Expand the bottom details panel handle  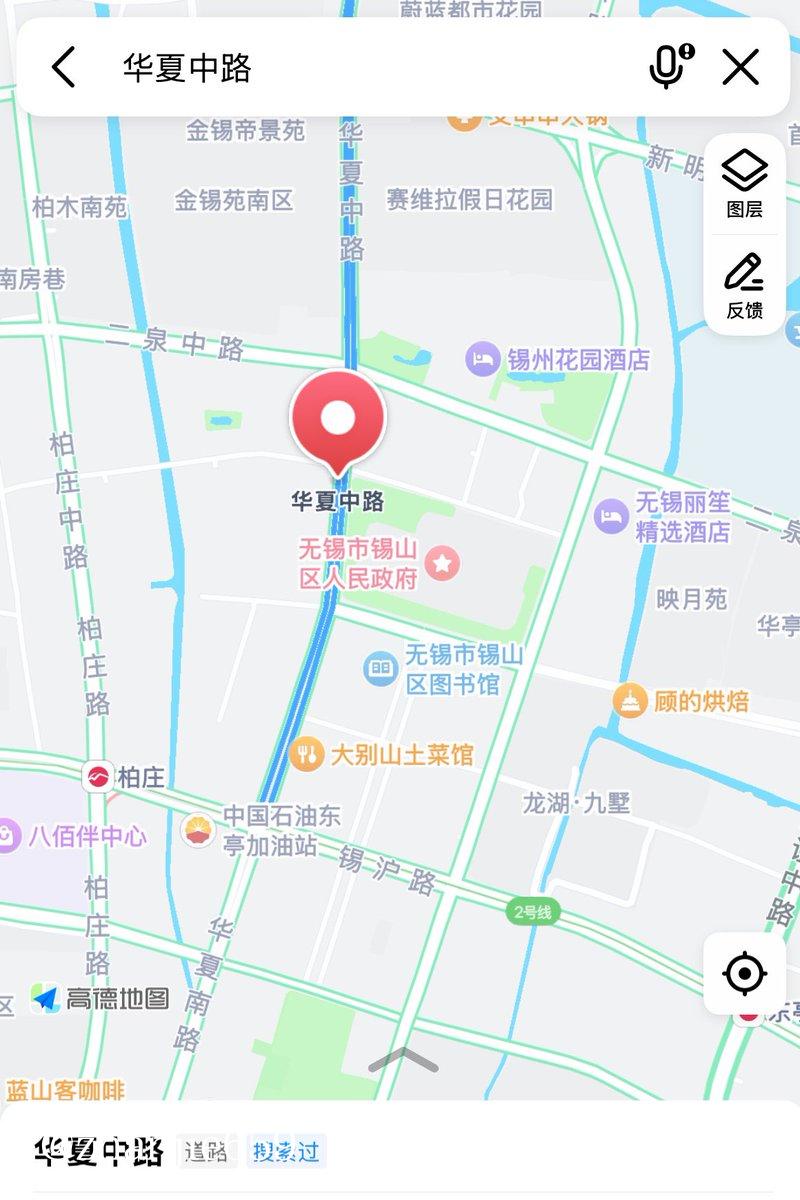point(402,1060)
